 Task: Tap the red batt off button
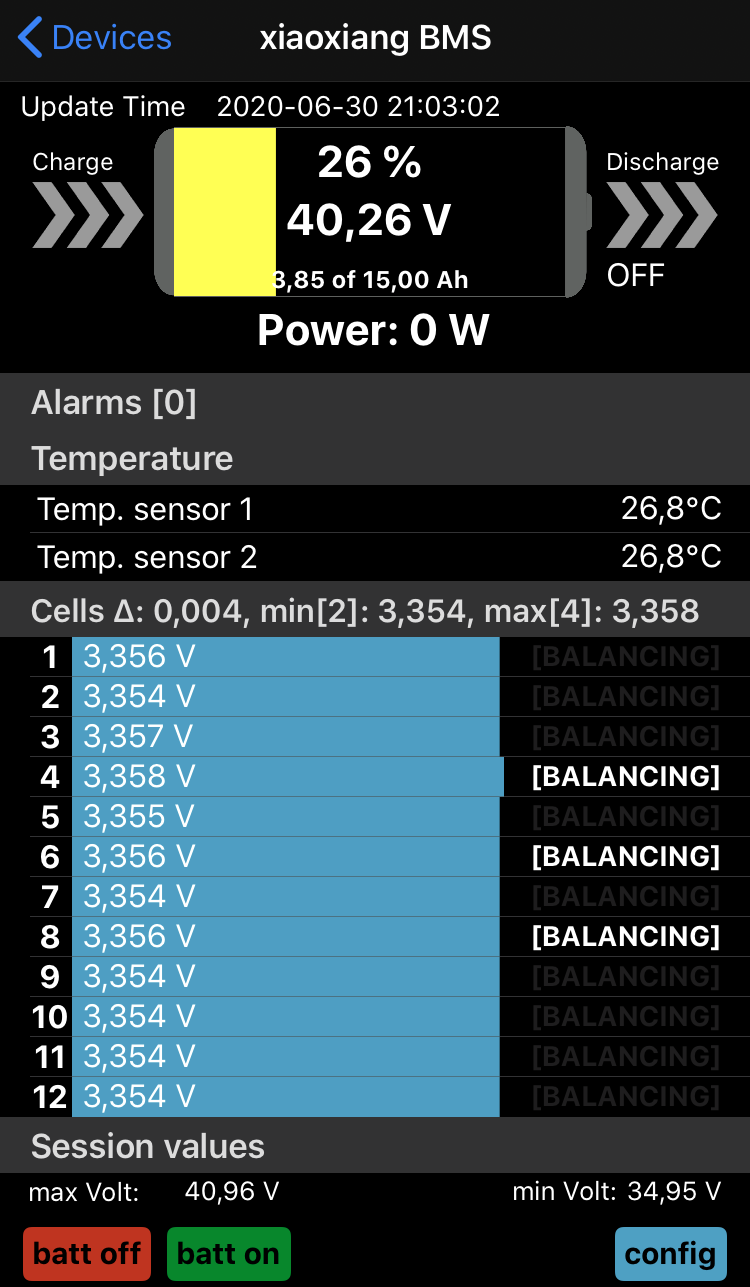[87, 1253]
